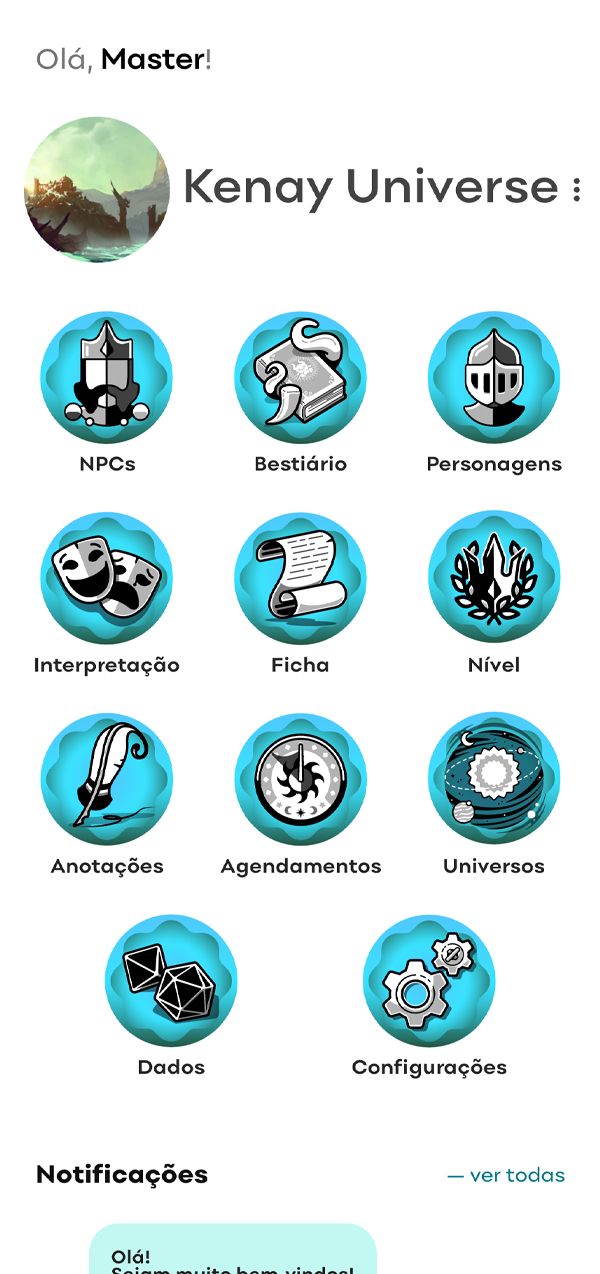This screenshot has height=1274, width=600.
Task: Tap the 'ver todas' notifications link
Action: [x=506, y=1175]
